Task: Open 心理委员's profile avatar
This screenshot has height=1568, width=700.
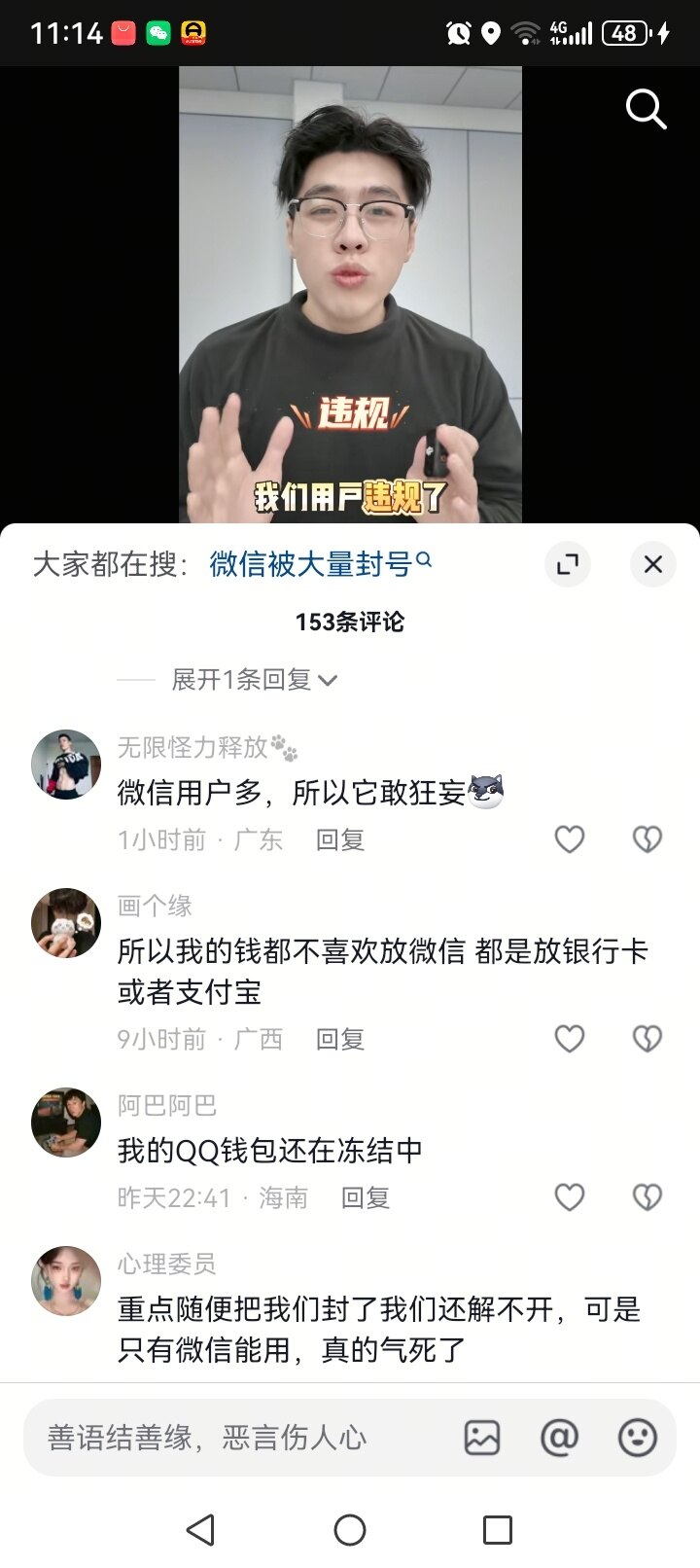Action: [x=66, y=1281]
